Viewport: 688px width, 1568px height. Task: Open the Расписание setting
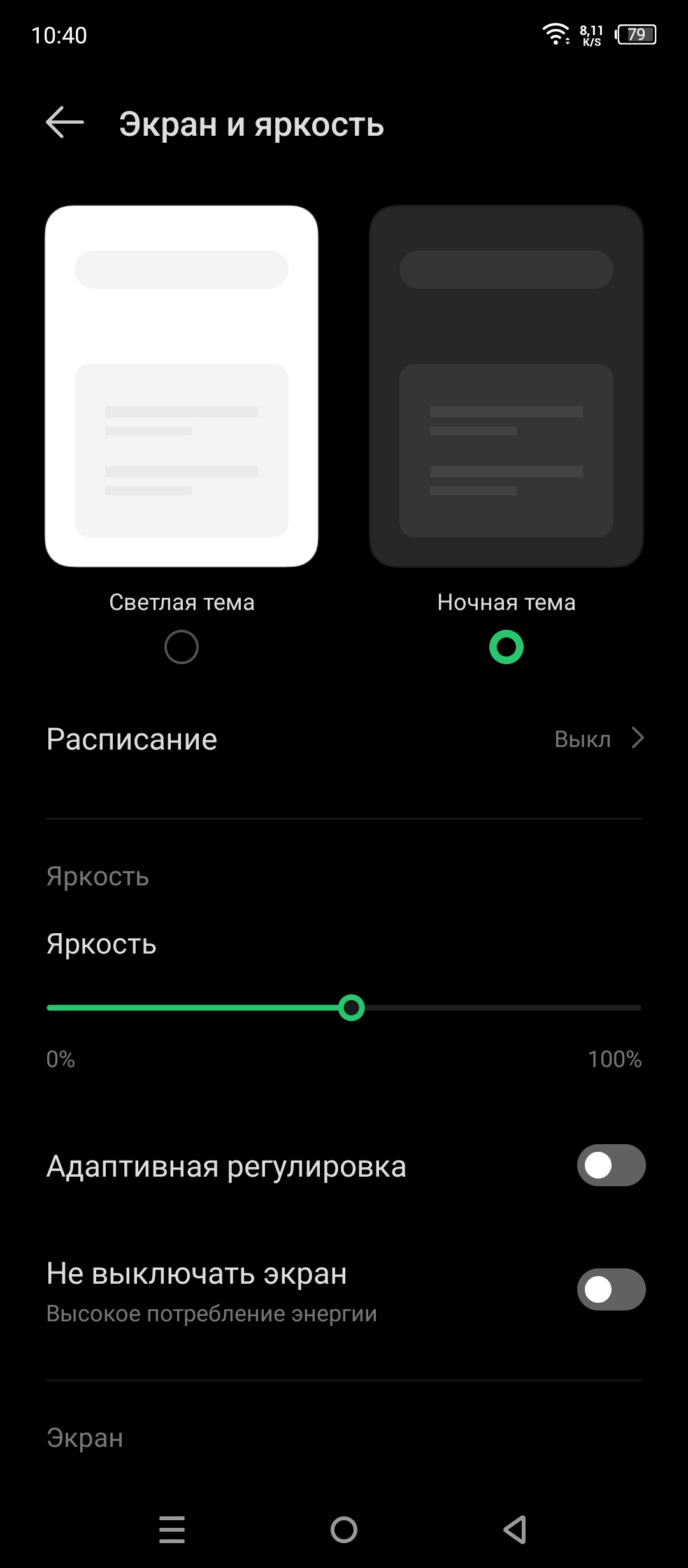pos(344,739)
